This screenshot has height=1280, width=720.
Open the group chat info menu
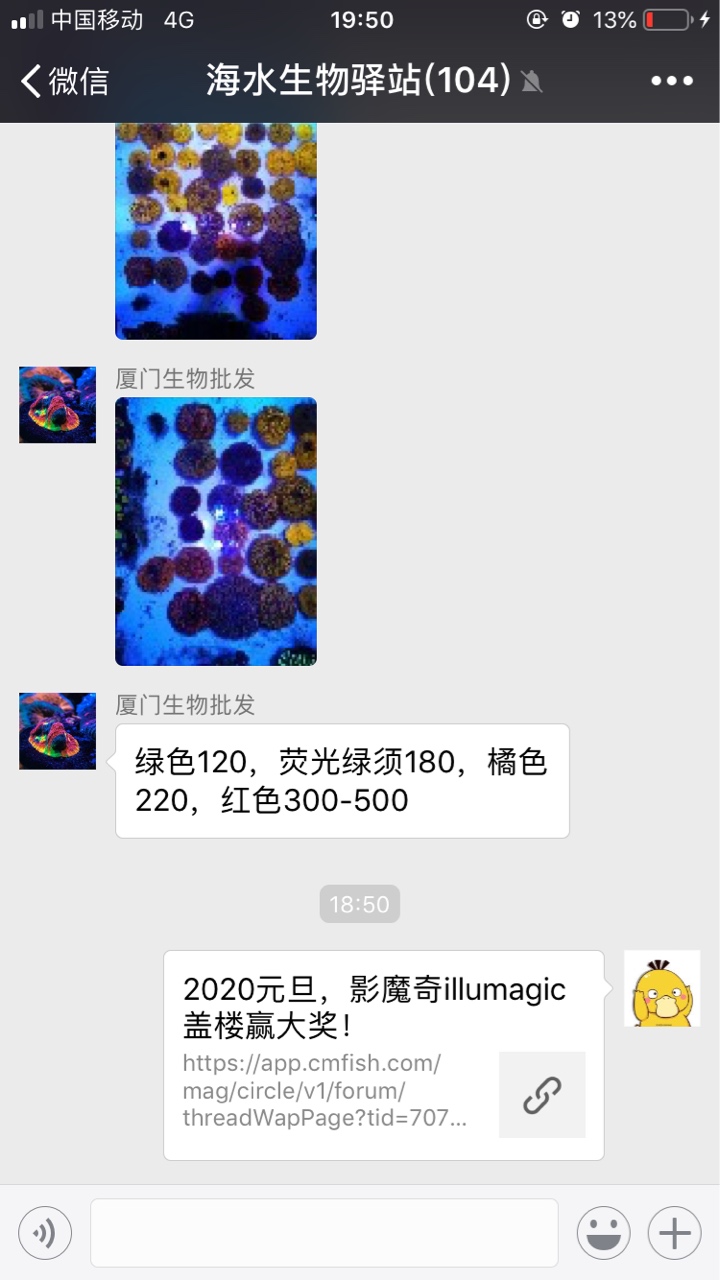(x=672, y=81)
